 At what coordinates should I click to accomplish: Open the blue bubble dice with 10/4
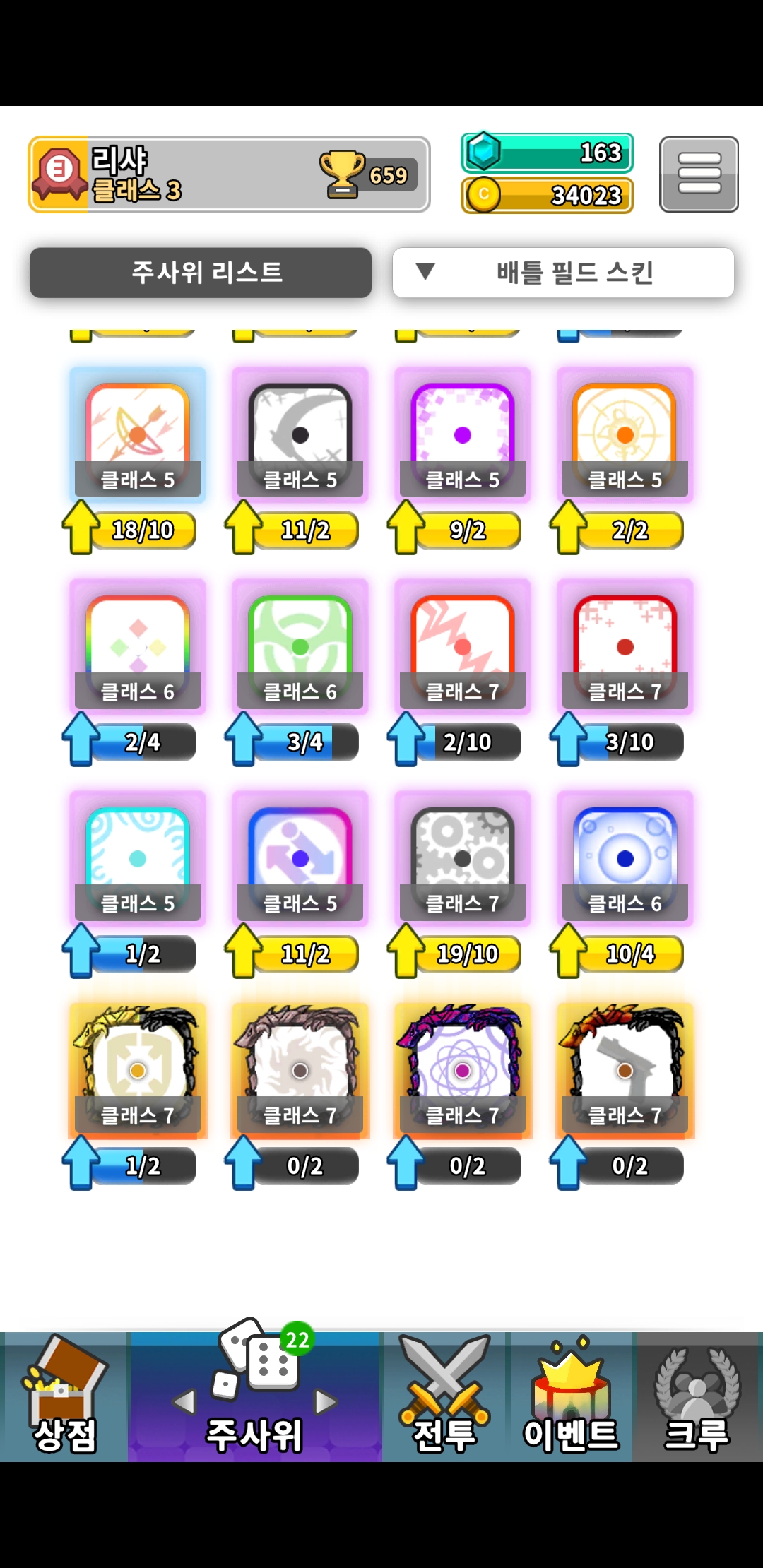625,857
